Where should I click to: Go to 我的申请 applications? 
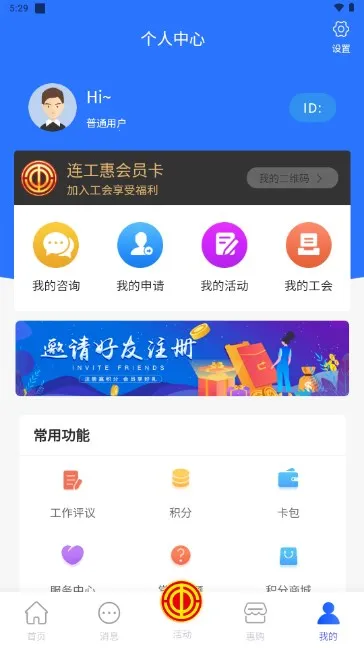[140, 257]
